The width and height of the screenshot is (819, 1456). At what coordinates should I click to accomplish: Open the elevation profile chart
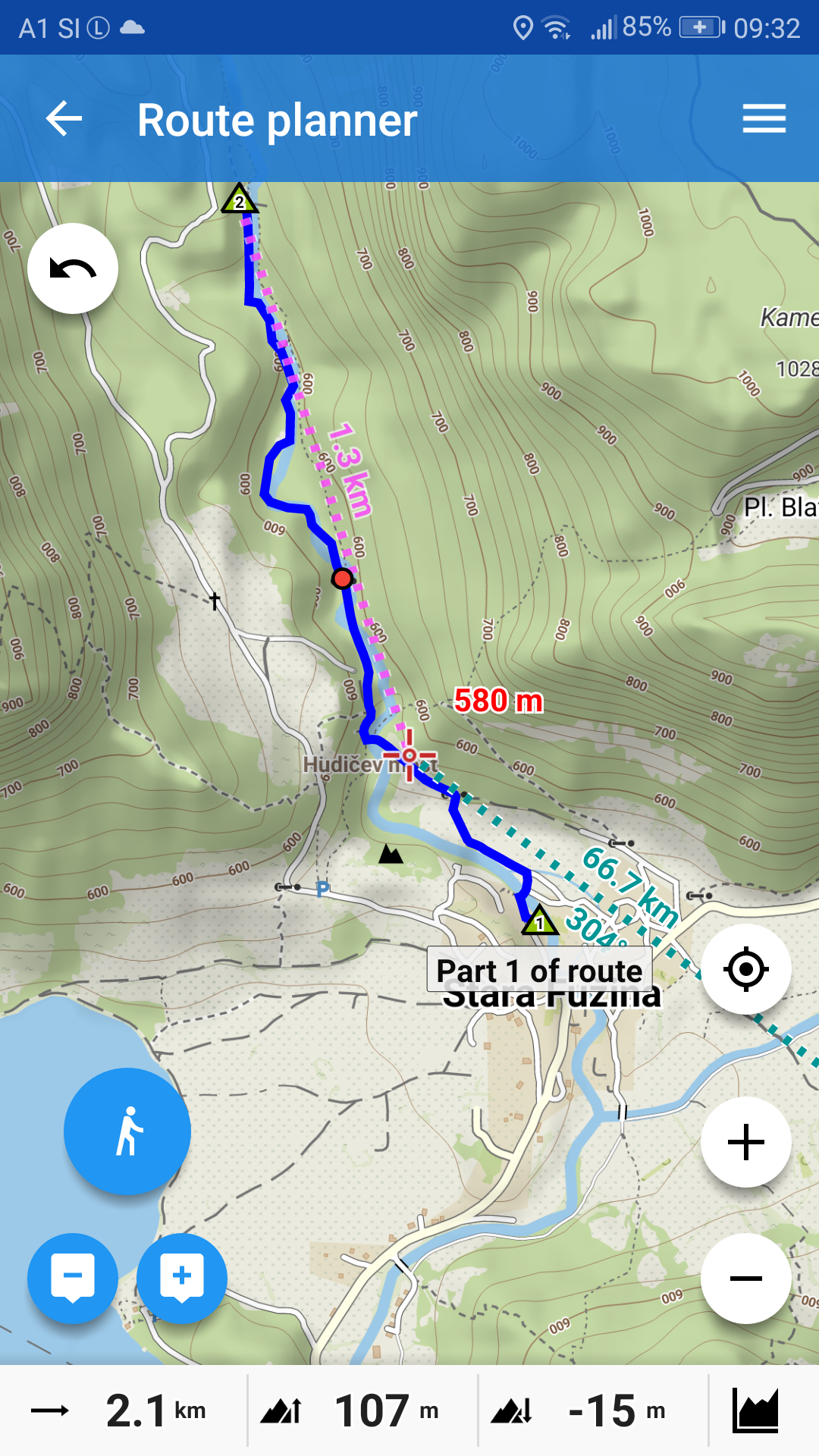(756, 1410)
